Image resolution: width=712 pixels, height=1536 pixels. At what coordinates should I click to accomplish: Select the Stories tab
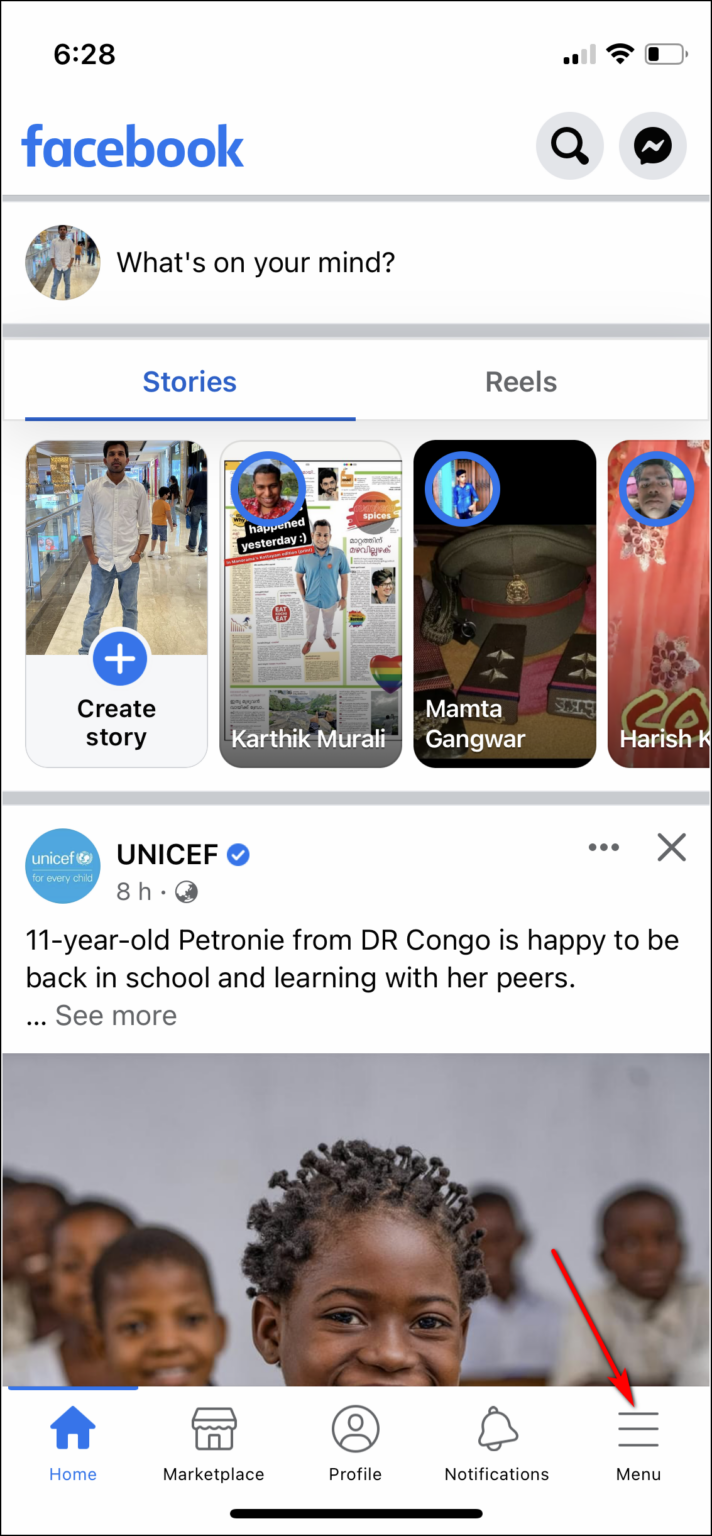(x=189, y=382)
